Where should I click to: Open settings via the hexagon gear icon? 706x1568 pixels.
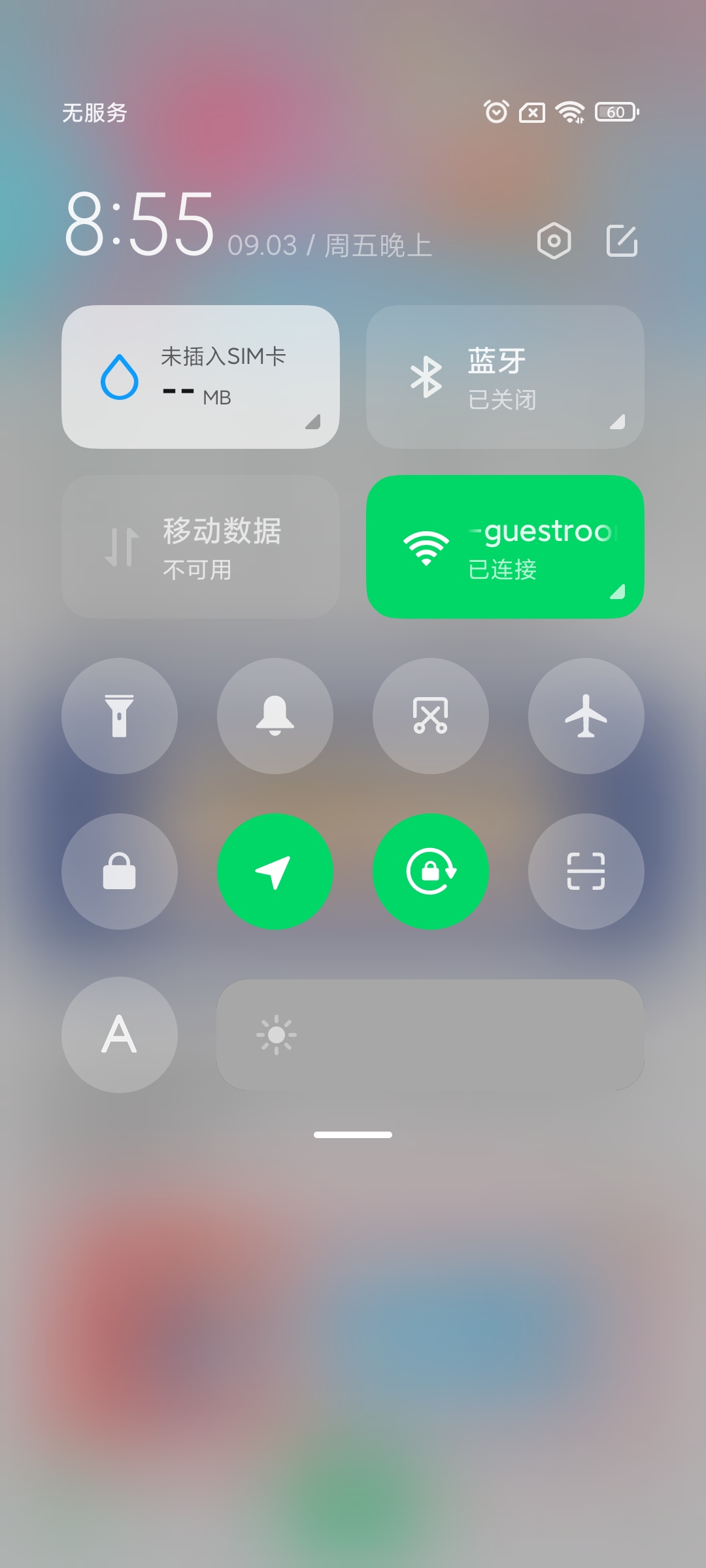554,241
